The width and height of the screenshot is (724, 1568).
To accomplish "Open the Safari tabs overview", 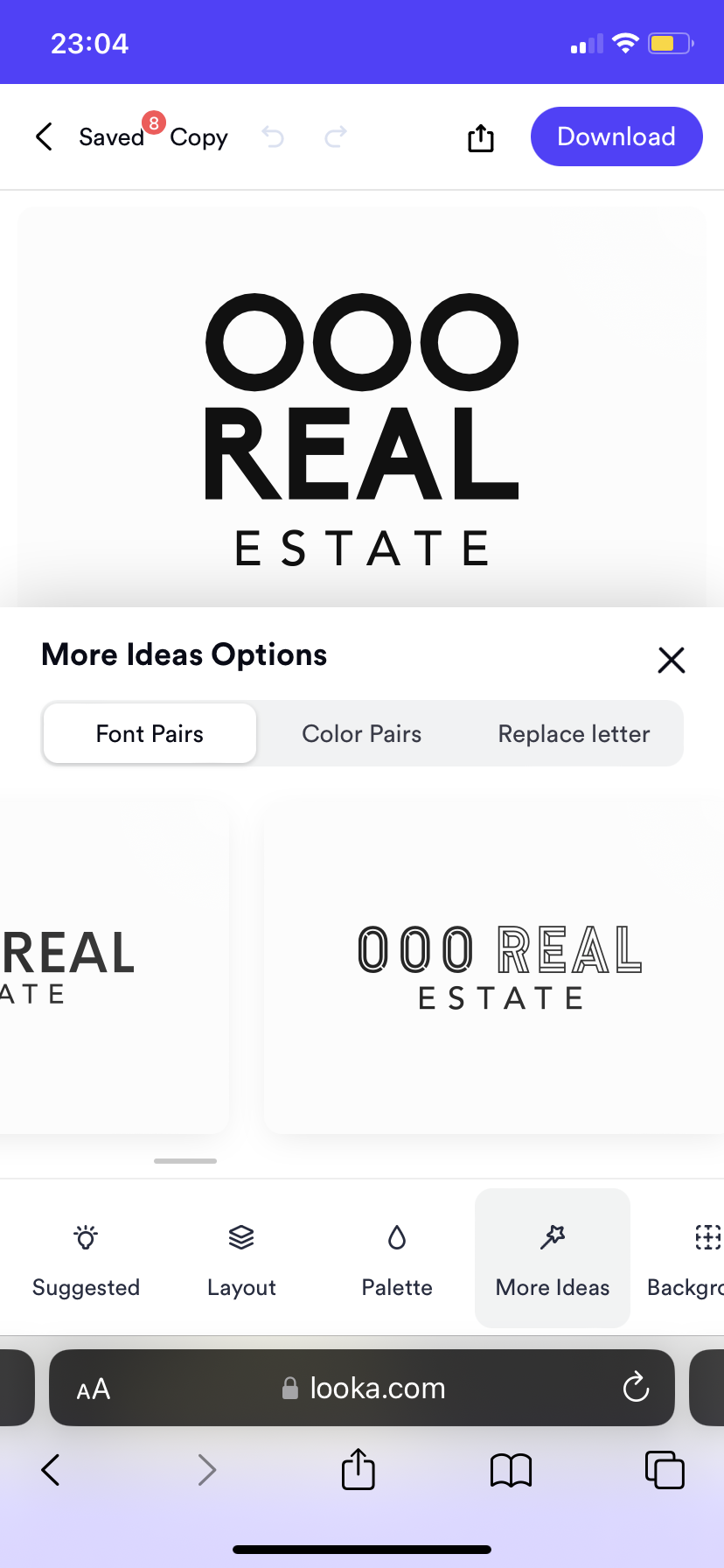I will pyautogui.click(x=665, y=1470).
